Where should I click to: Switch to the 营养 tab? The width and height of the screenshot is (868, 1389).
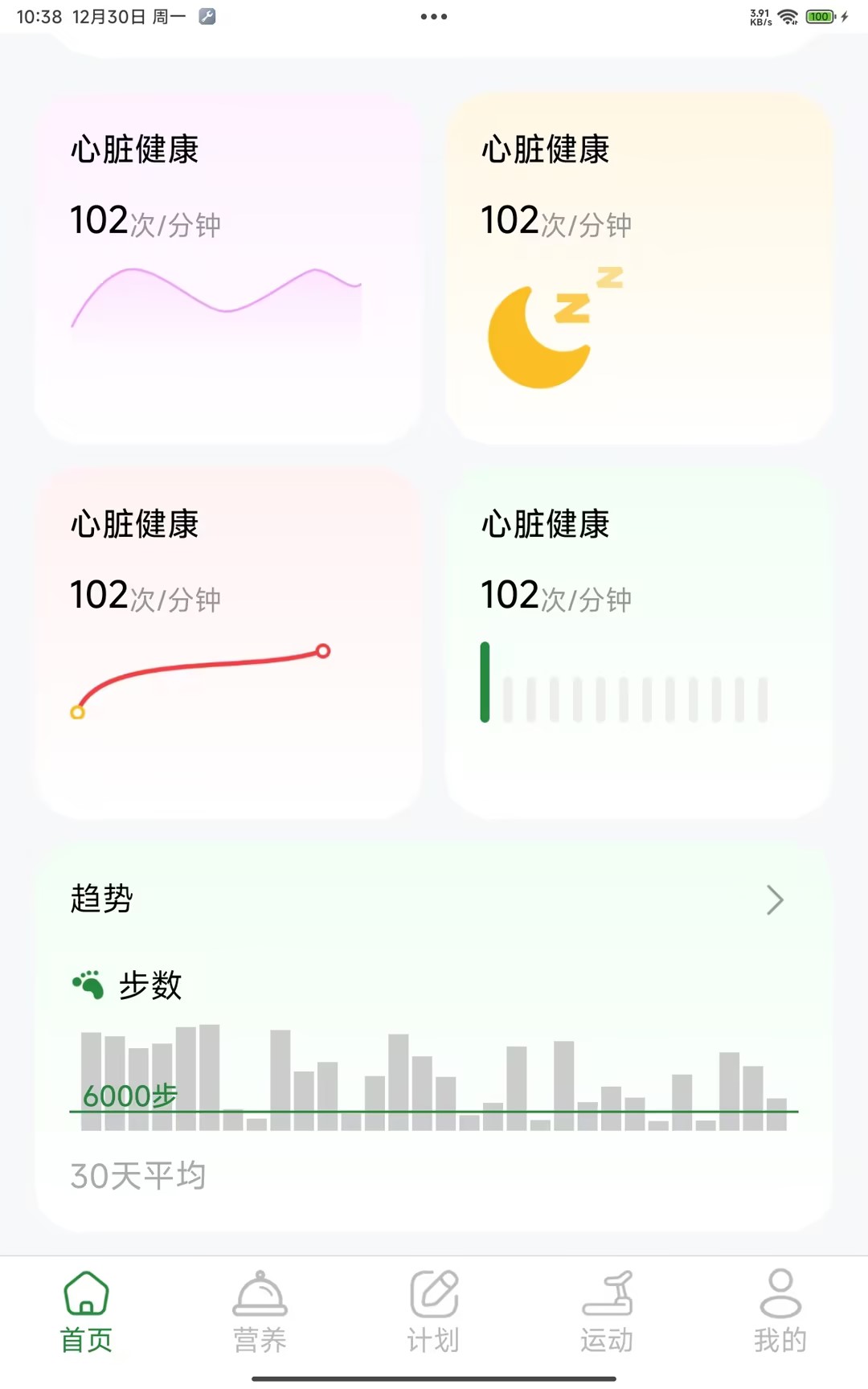coord(260,1312)
